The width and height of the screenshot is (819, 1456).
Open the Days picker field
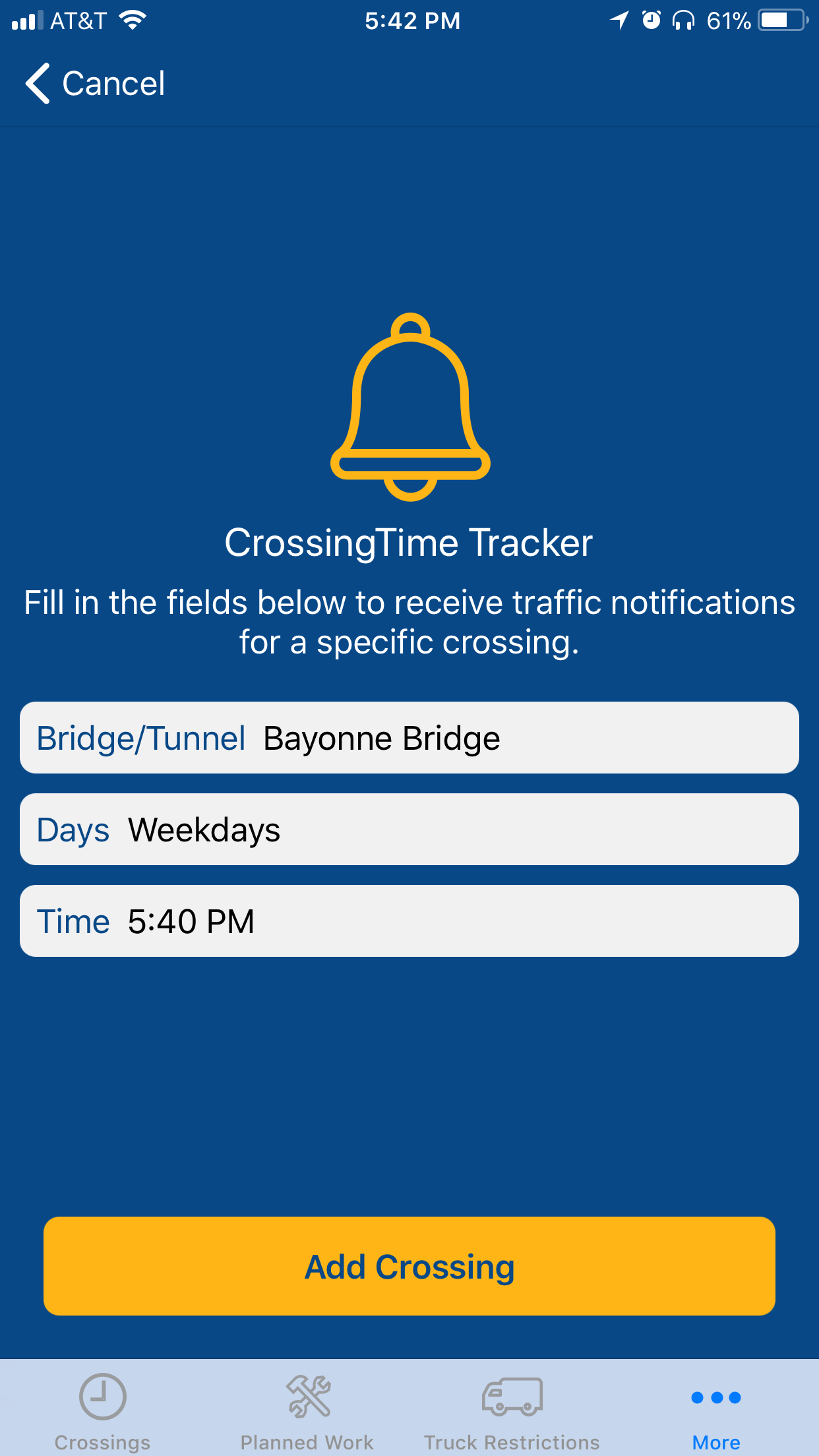click(409, 830)
